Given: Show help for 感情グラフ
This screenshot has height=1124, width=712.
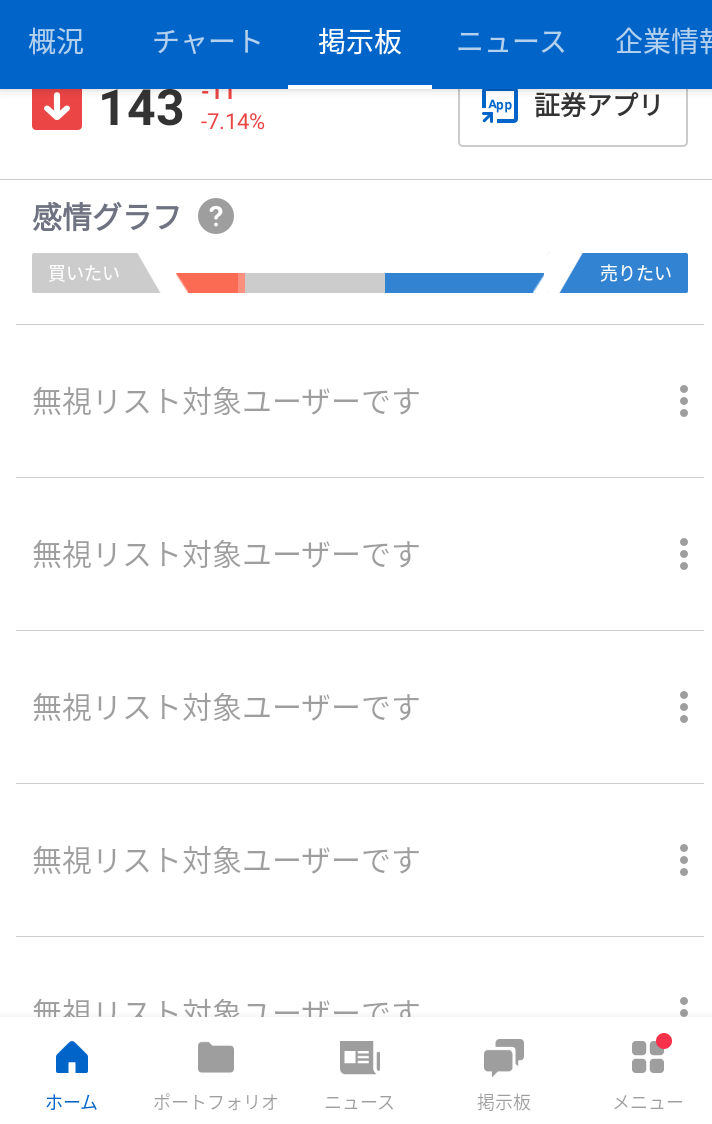Looking at the screenshot, I should 216,216.
